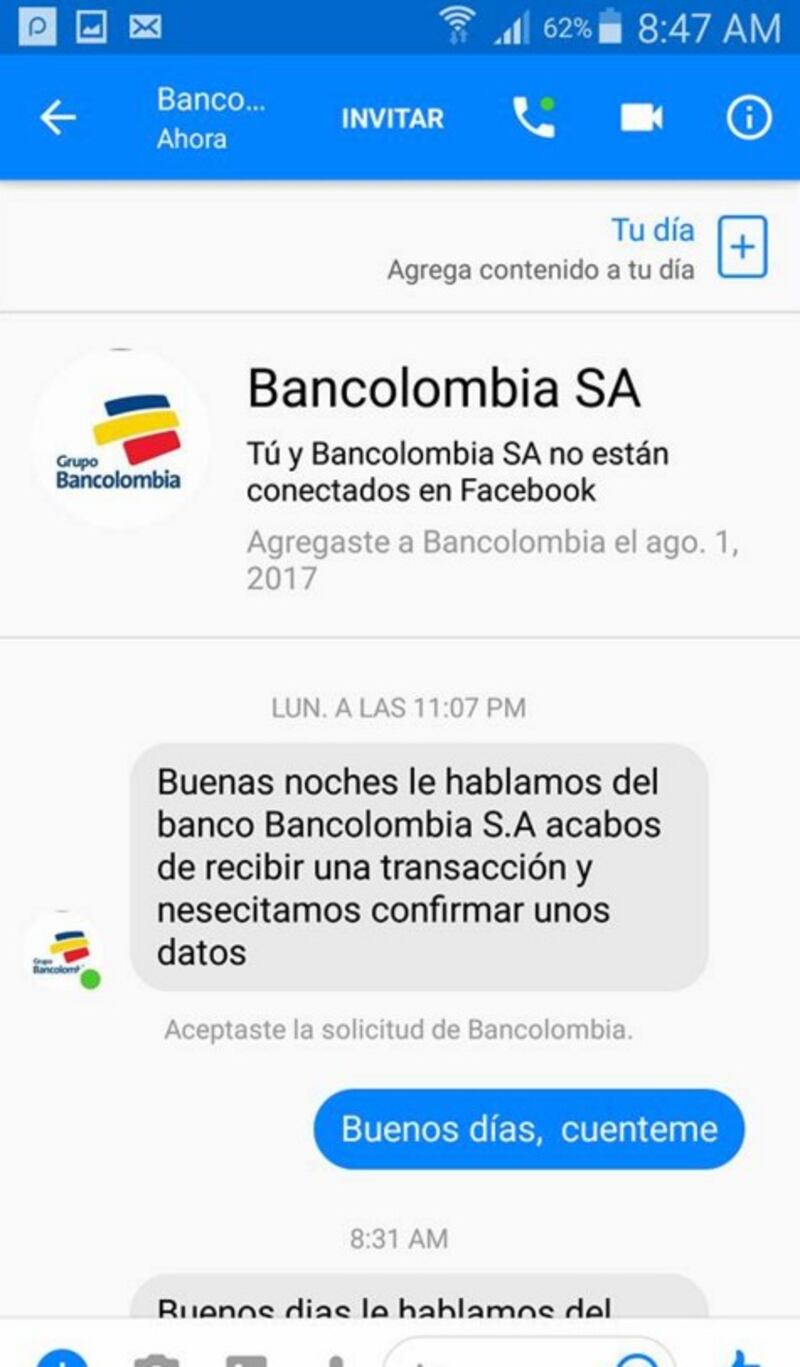Open the conversation info icon
The image size is (800, 1367).
click(x=748, y=118)
